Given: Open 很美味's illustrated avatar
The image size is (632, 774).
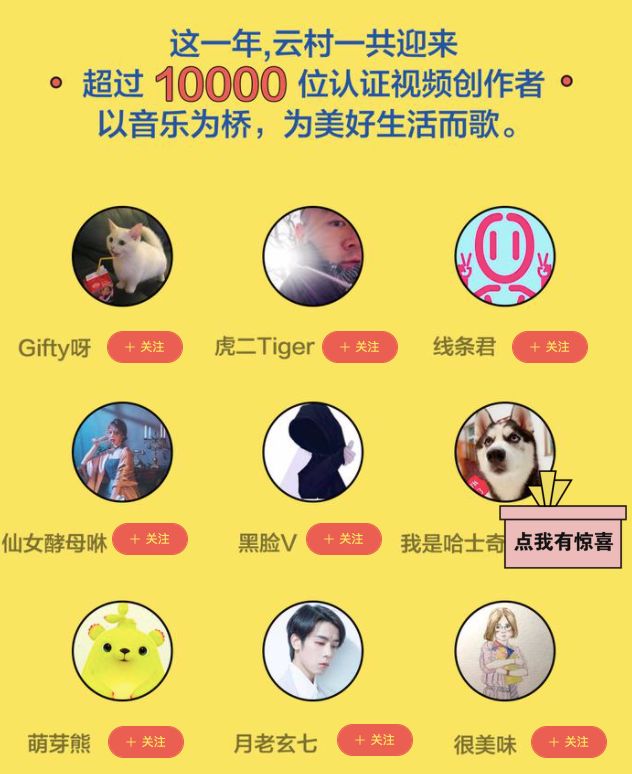Looking at the screenshot, I should [504, 650].
